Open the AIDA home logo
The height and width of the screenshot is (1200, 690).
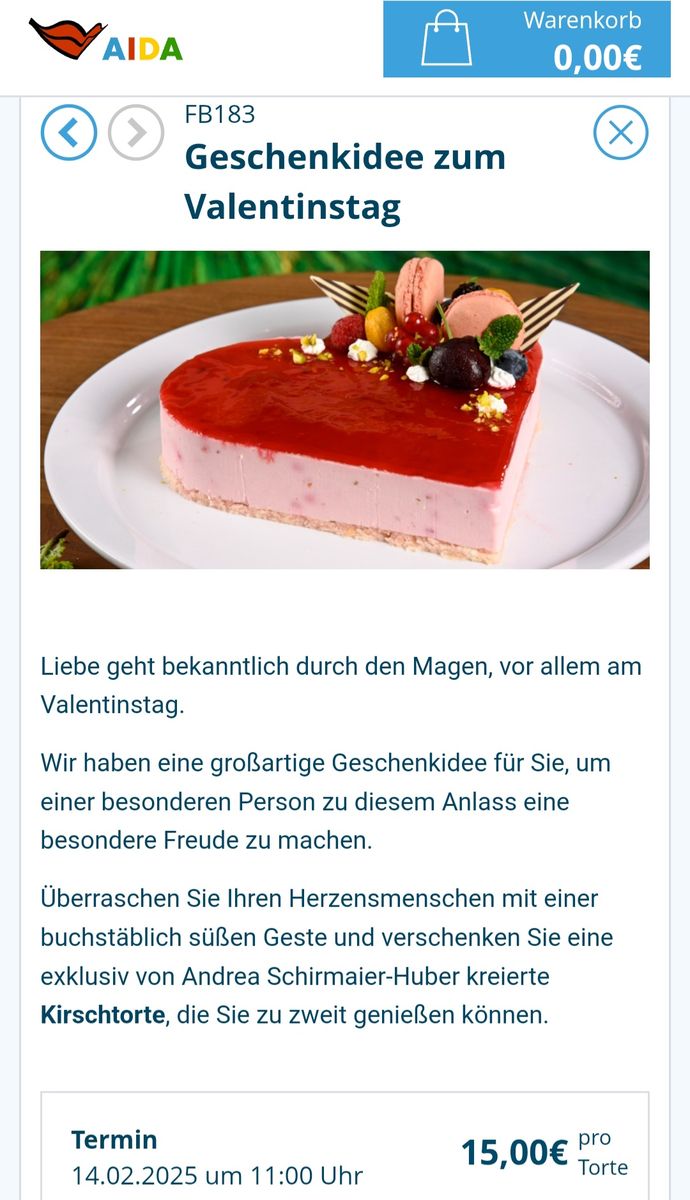pyautogui.click(x=106, y=40)
